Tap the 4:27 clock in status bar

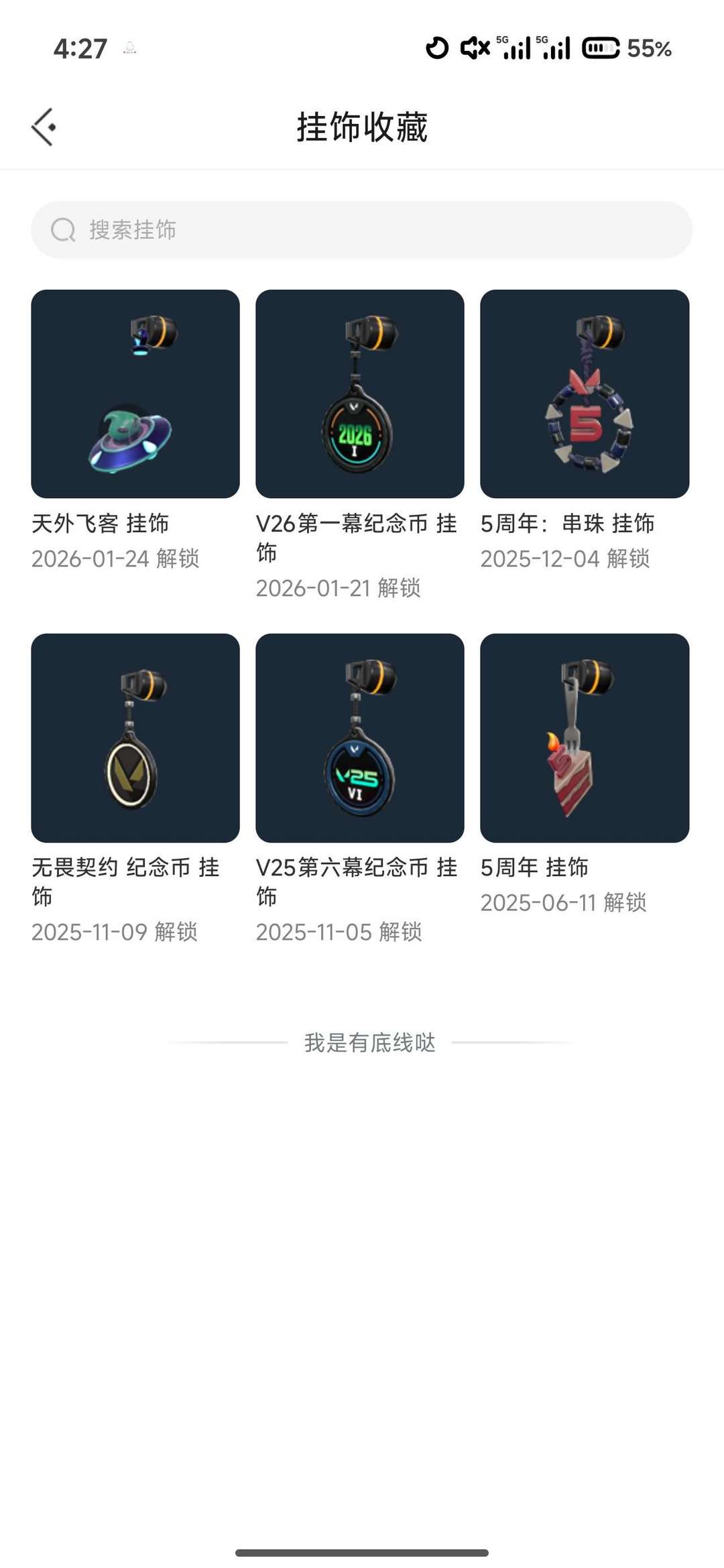pos(79,48)
